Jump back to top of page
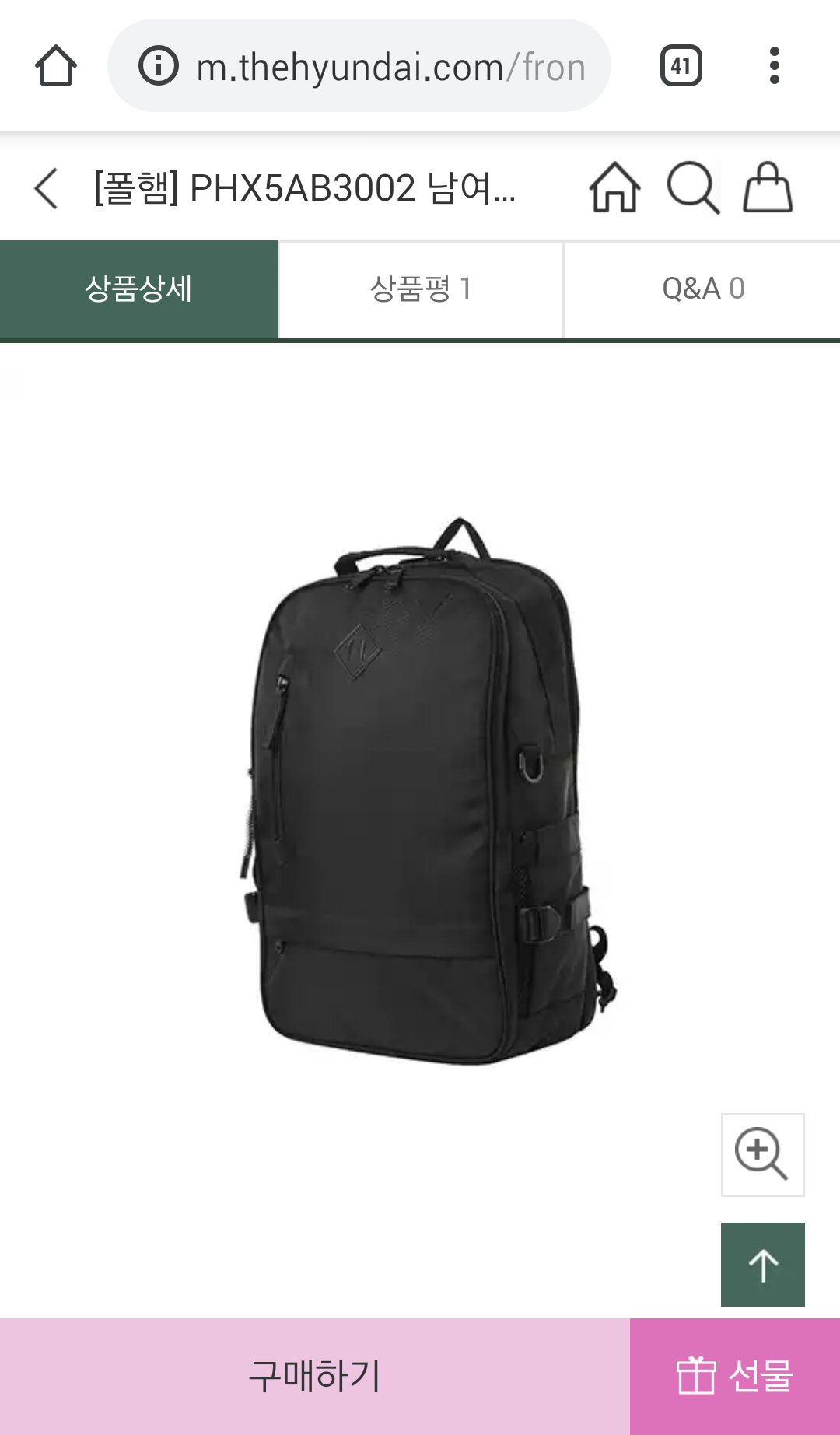Screen dimensions: 840x1435 [762, 1264]
